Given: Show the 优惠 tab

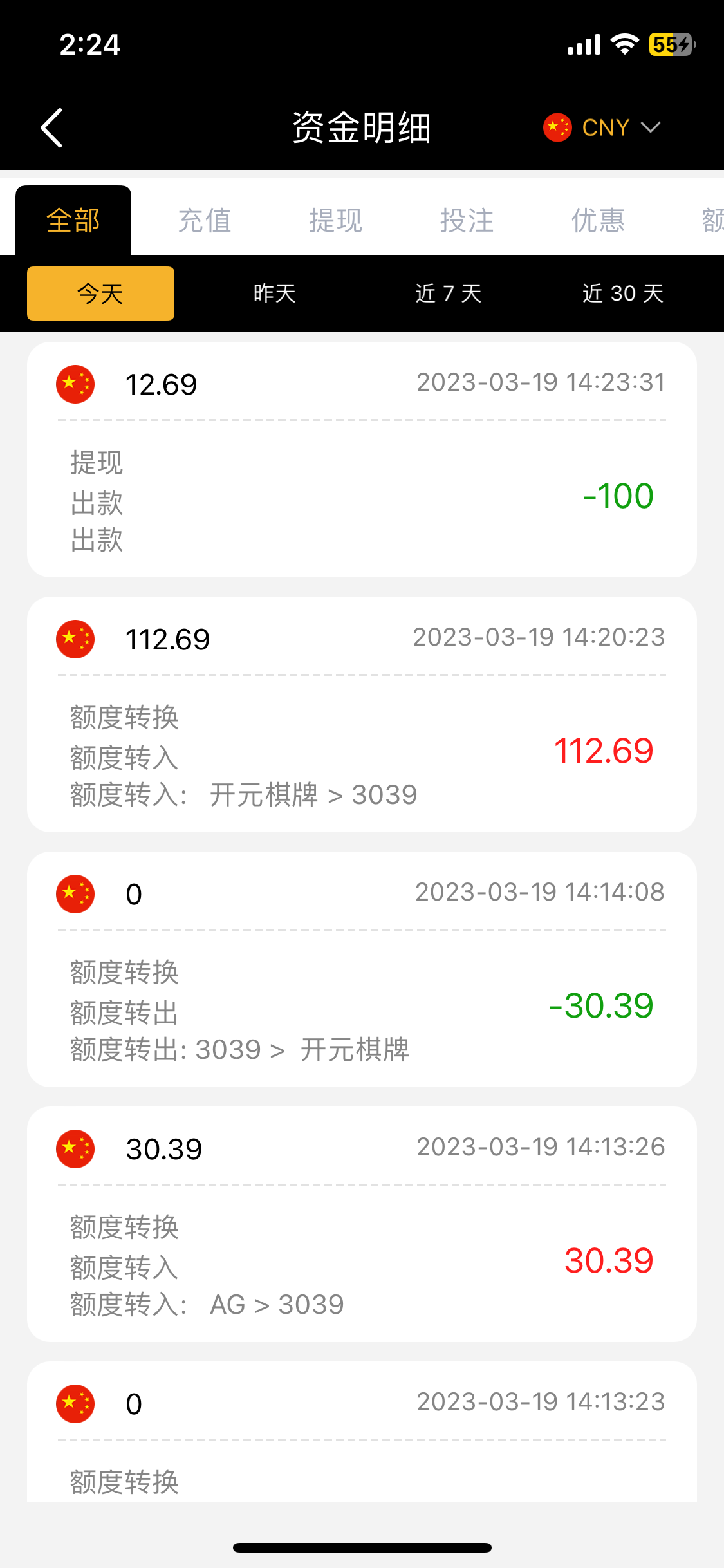Looking at the screenshot, I should pos(599,221).
